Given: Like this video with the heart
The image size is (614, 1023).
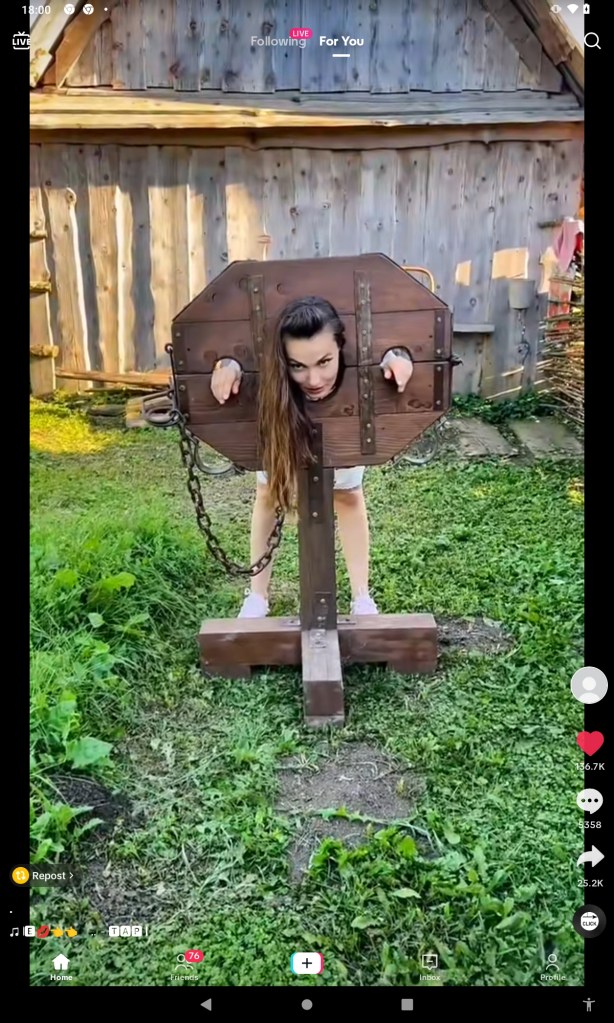Looking at the screenshot, I should 590,744.
